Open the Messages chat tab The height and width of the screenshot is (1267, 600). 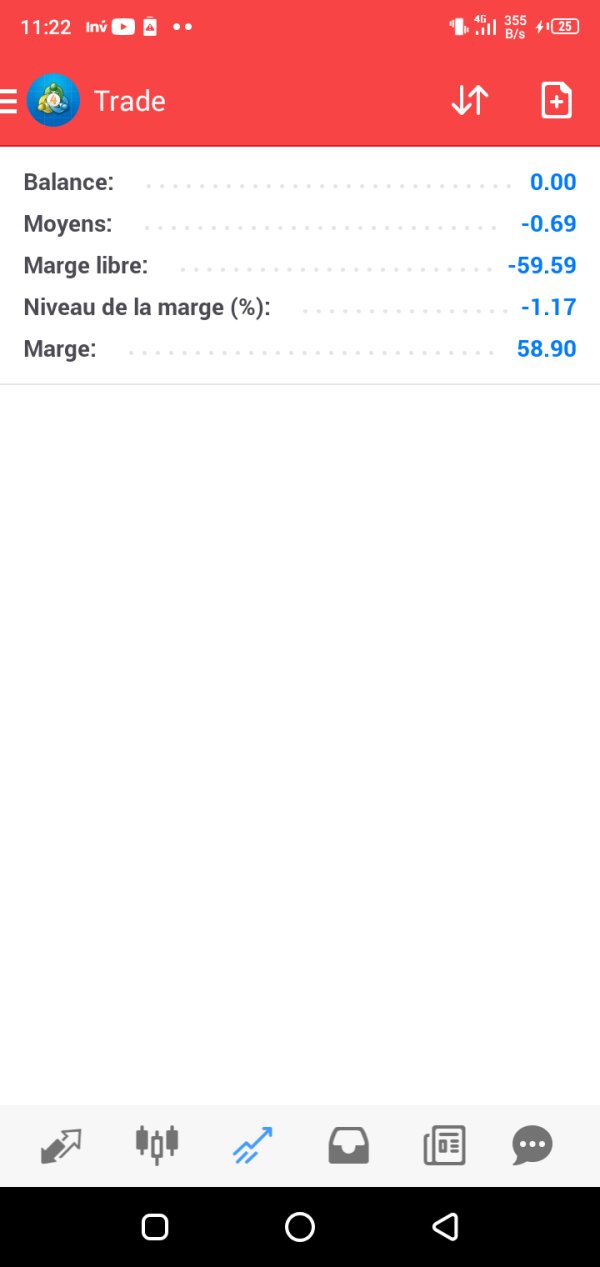(532, 1145)
